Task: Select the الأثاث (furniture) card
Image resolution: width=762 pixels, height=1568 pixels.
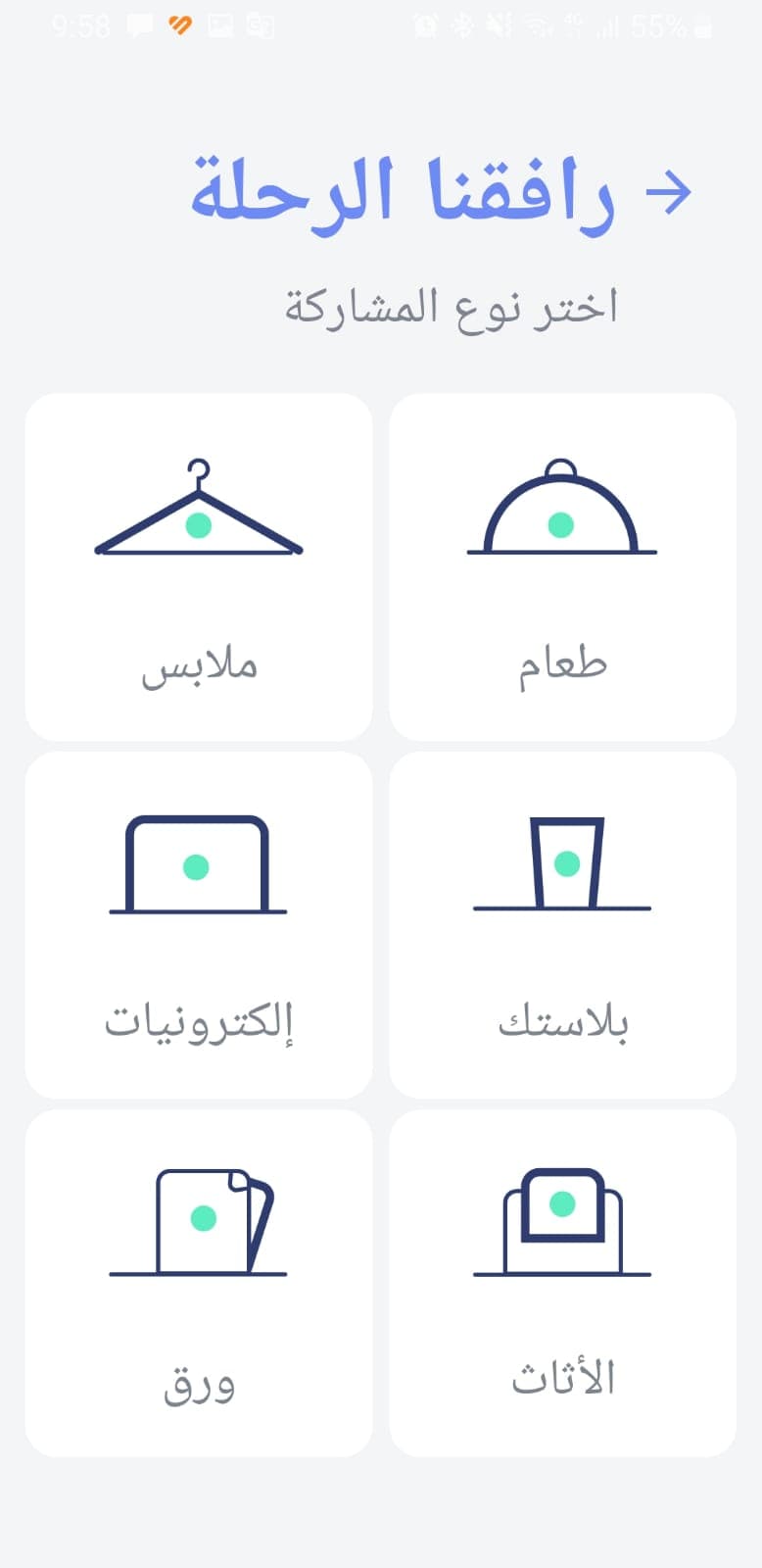Action: [562, 1284]
